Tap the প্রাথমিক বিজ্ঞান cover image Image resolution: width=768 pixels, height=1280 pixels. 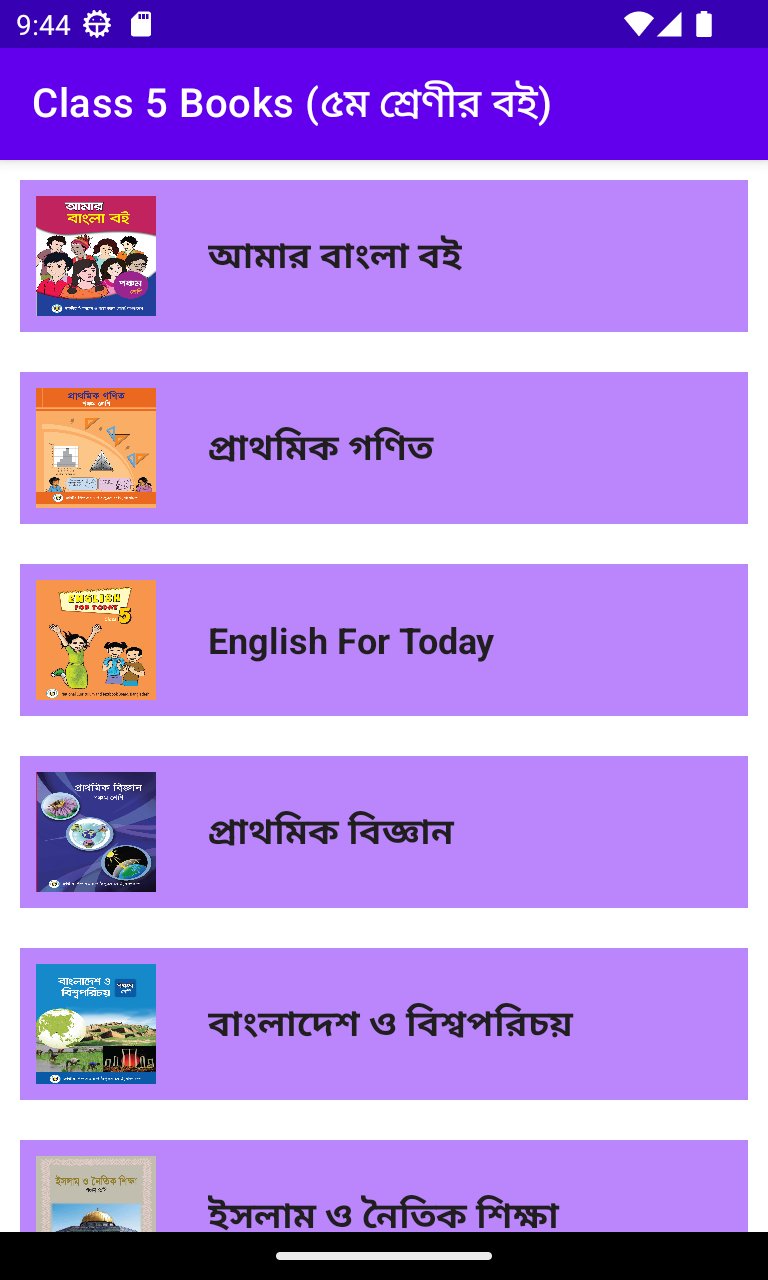point(96,831)
